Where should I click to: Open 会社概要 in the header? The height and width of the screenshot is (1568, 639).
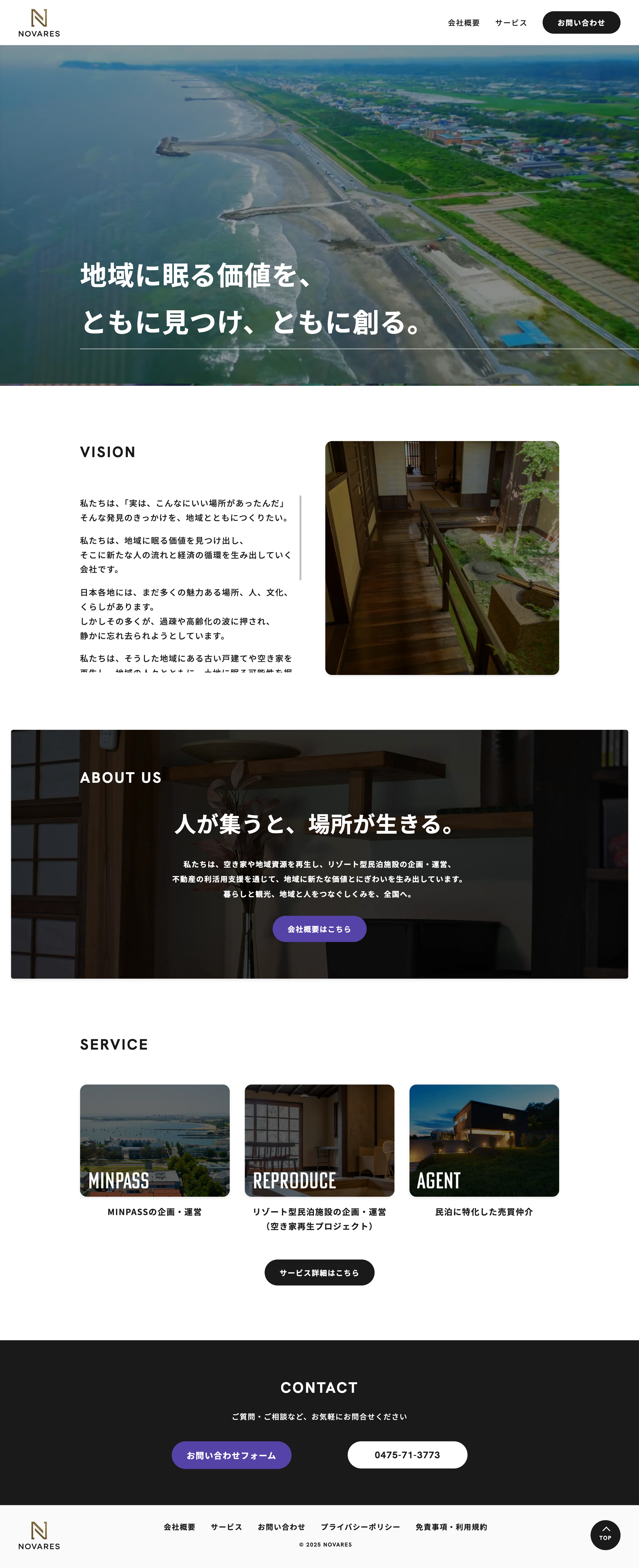(x=463, y=23)
